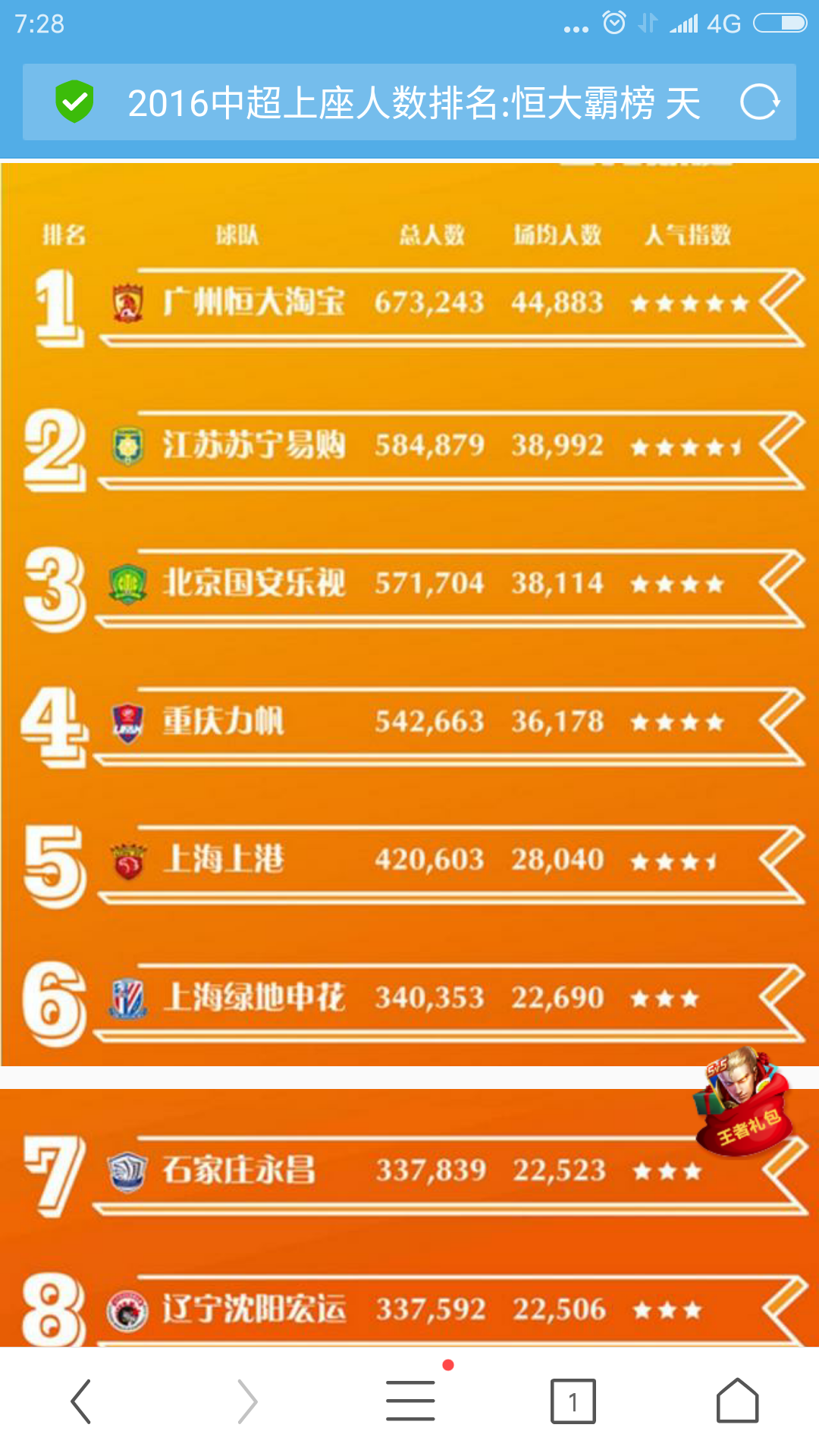Return home via the home button
819x1456 pixels.
point(737,1399)
